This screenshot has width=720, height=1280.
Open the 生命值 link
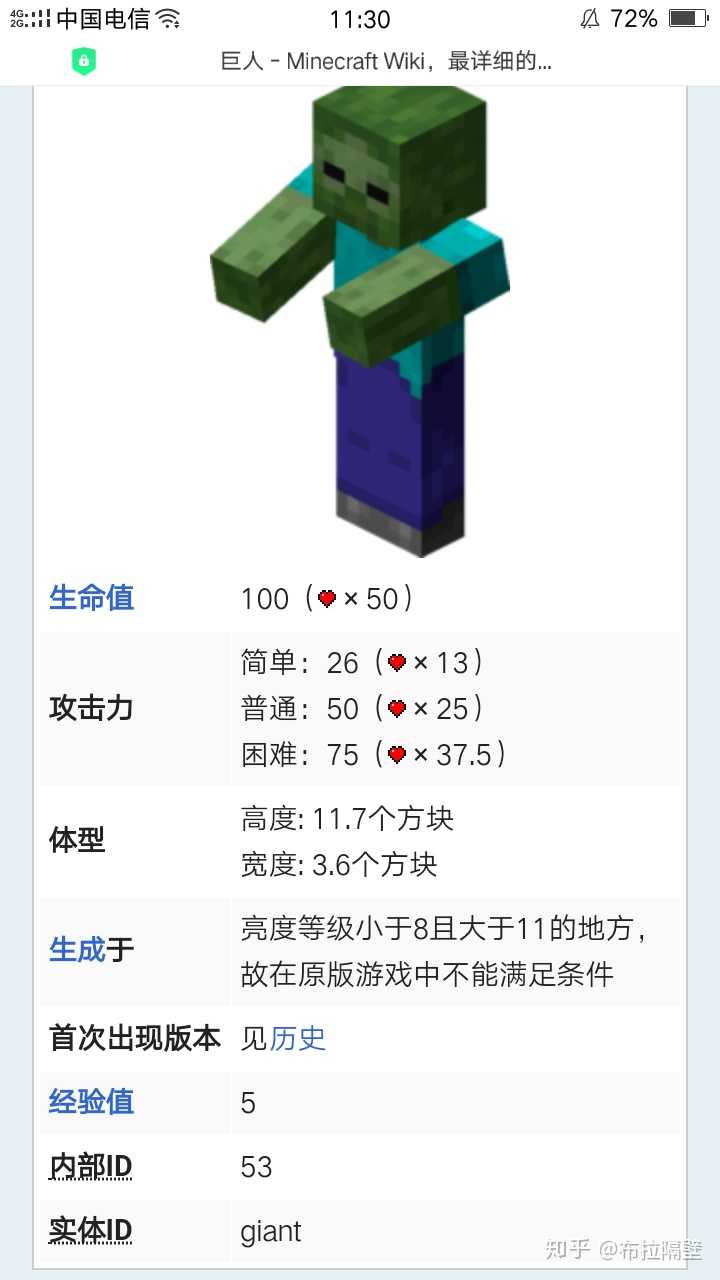[90, 598]
